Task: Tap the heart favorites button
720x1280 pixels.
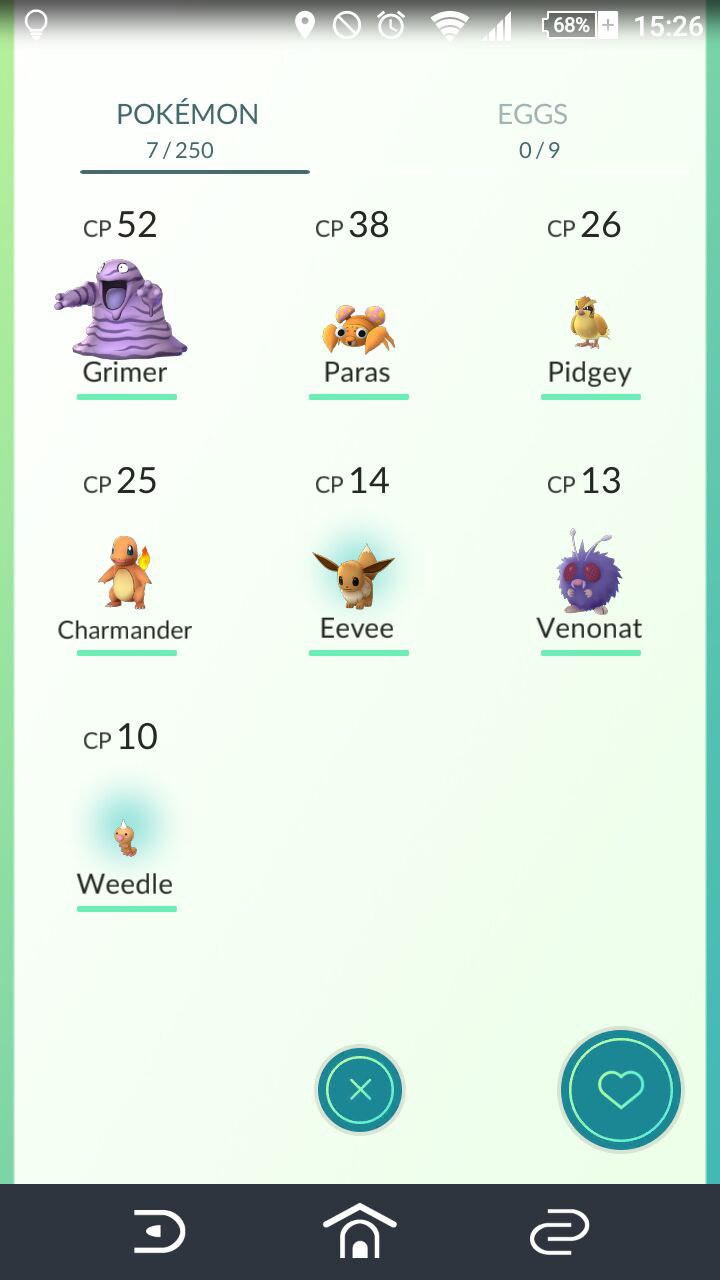Action: (620, 1090)
